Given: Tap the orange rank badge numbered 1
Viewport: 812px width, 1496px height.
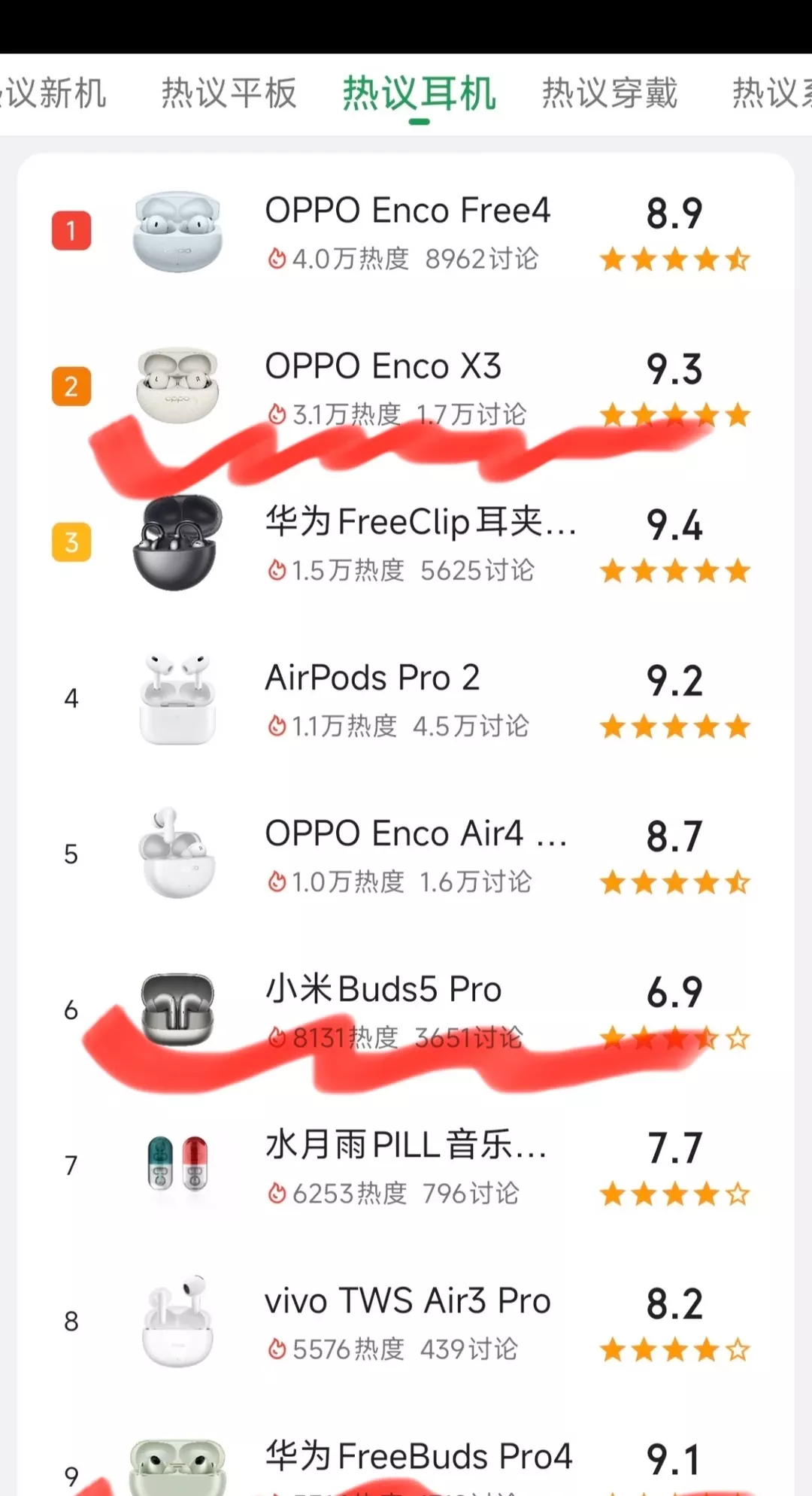Looking at the screenshot, I should (71, 231).
